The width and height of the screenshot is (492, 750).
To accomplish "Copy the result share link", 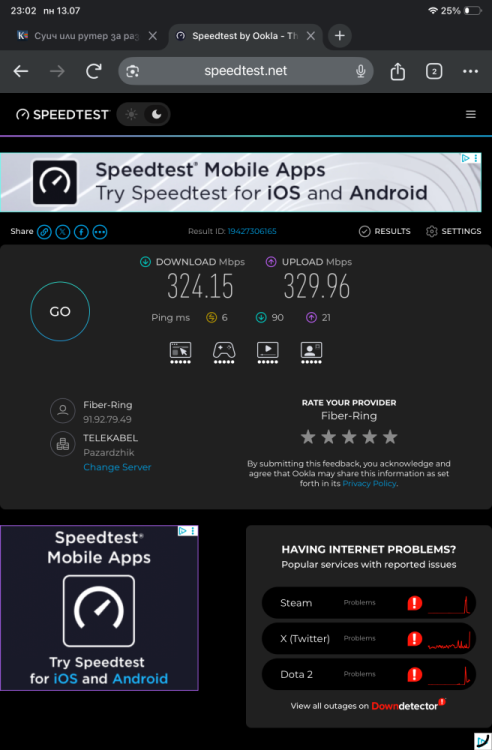I will [44, 232].
